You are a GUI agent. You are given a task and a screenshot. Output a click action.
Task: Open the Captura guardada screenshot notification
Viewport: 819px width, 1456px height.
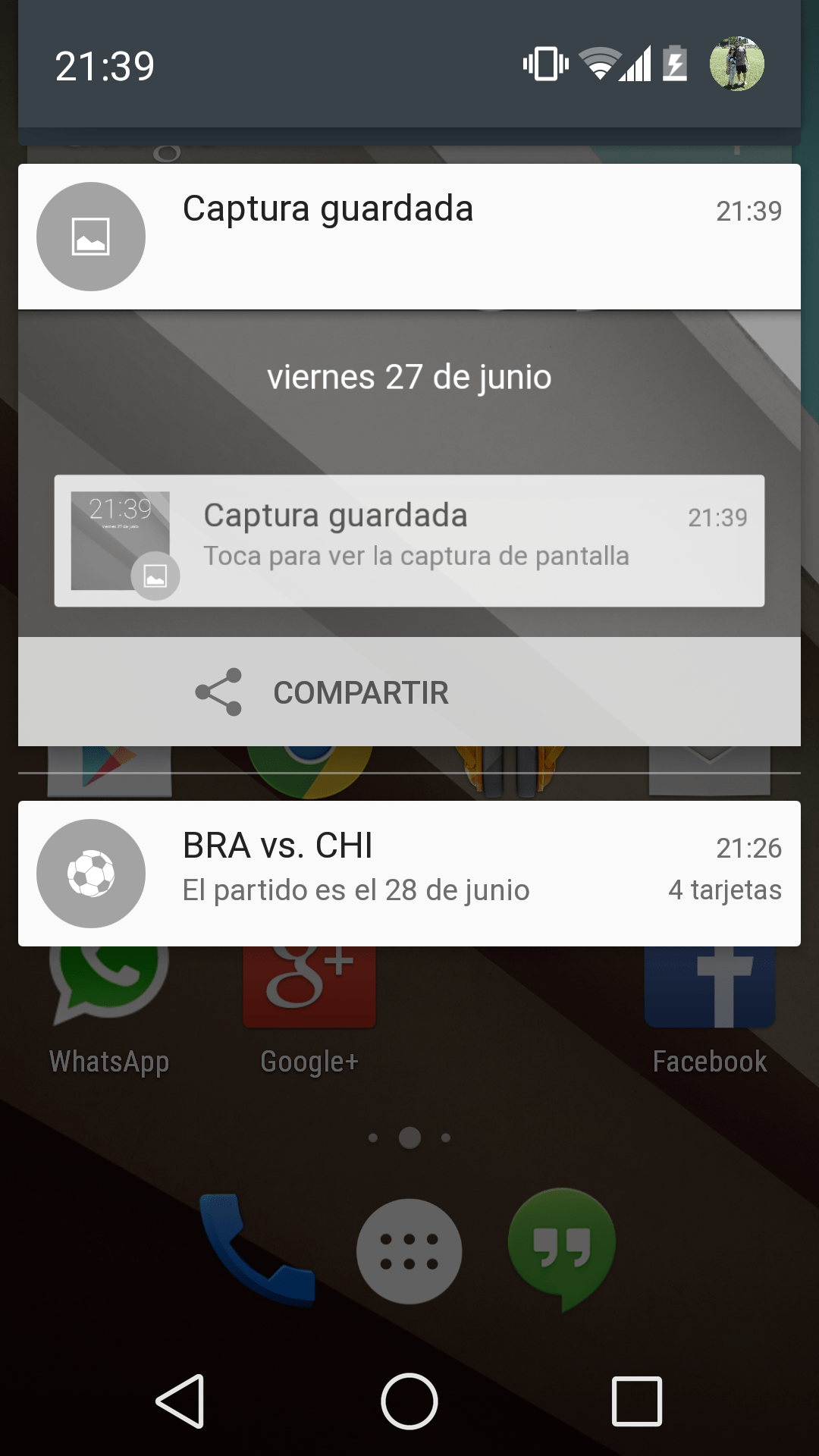point(409,237)
